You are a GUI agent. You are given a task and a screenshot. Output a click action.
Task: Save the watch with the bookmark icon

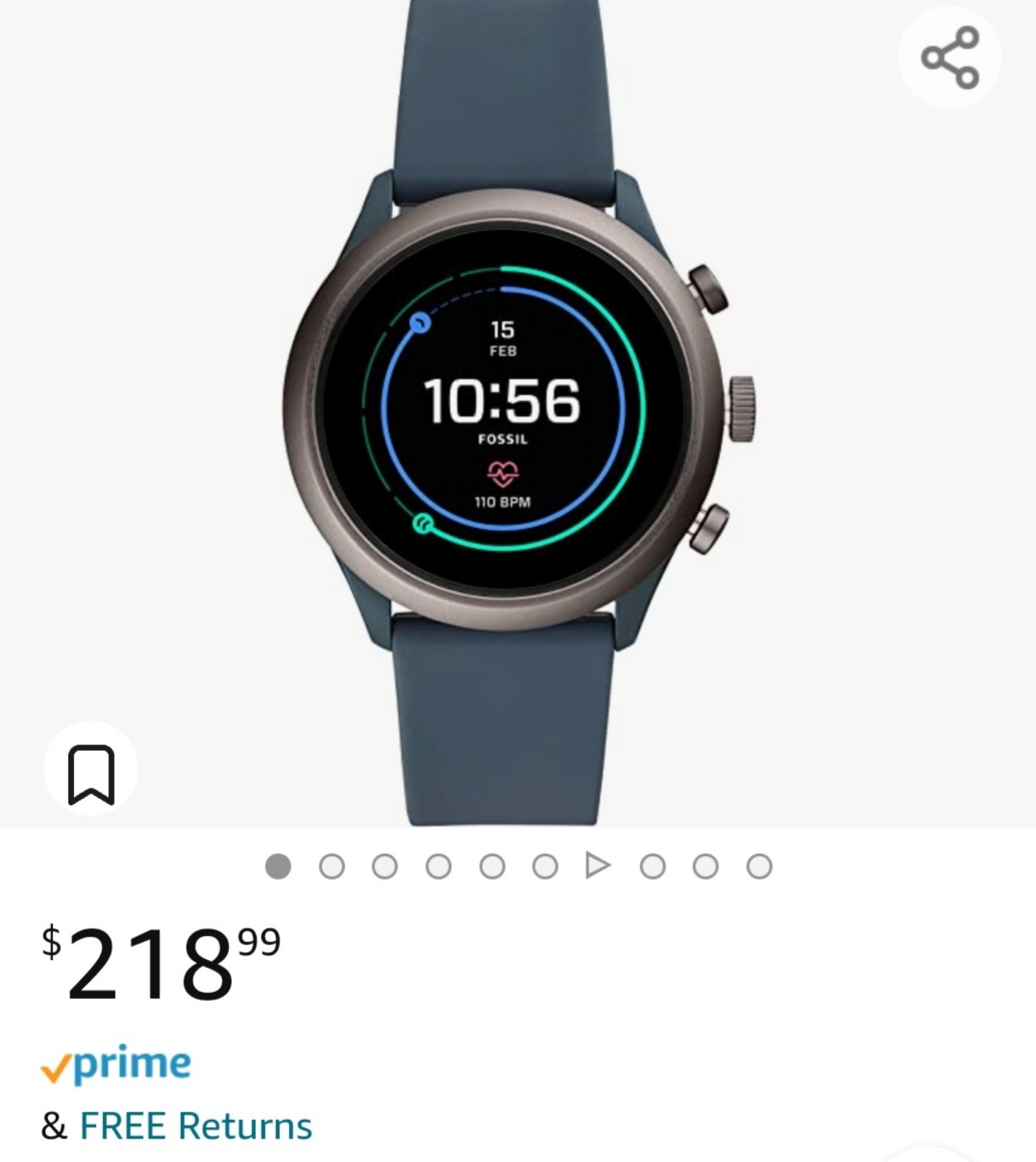point(91,773)
